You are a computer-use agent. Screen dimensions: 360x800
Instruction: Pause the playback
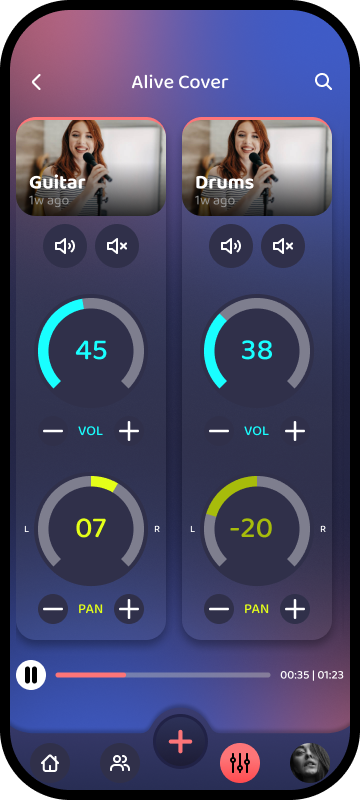(31, 675)
